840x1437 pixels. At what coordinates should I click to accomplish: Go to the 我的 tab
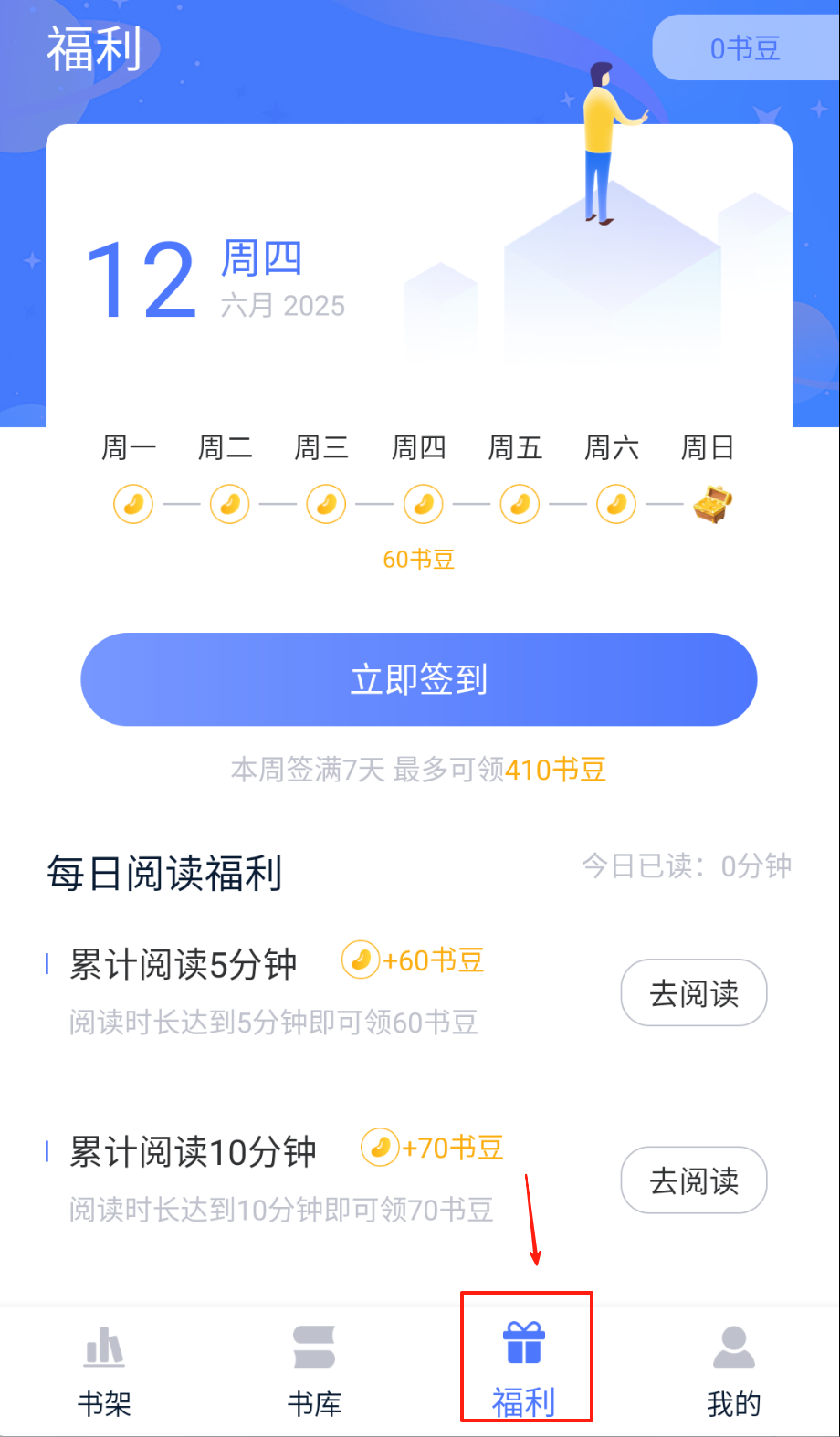[x=734, y=1369]
